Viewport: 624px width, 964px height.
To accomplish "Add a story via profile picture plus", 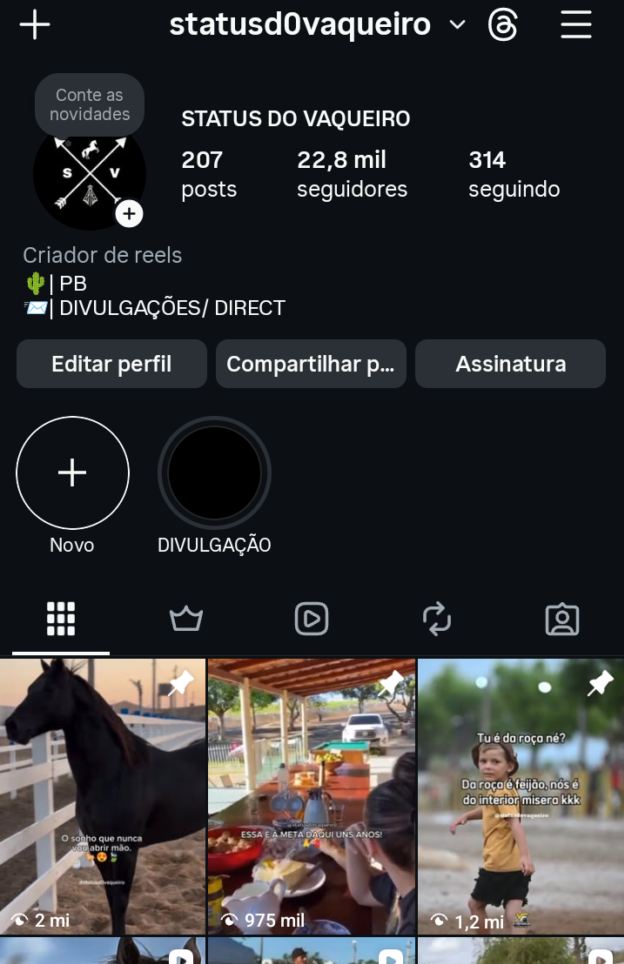I will tap(129, 213).
